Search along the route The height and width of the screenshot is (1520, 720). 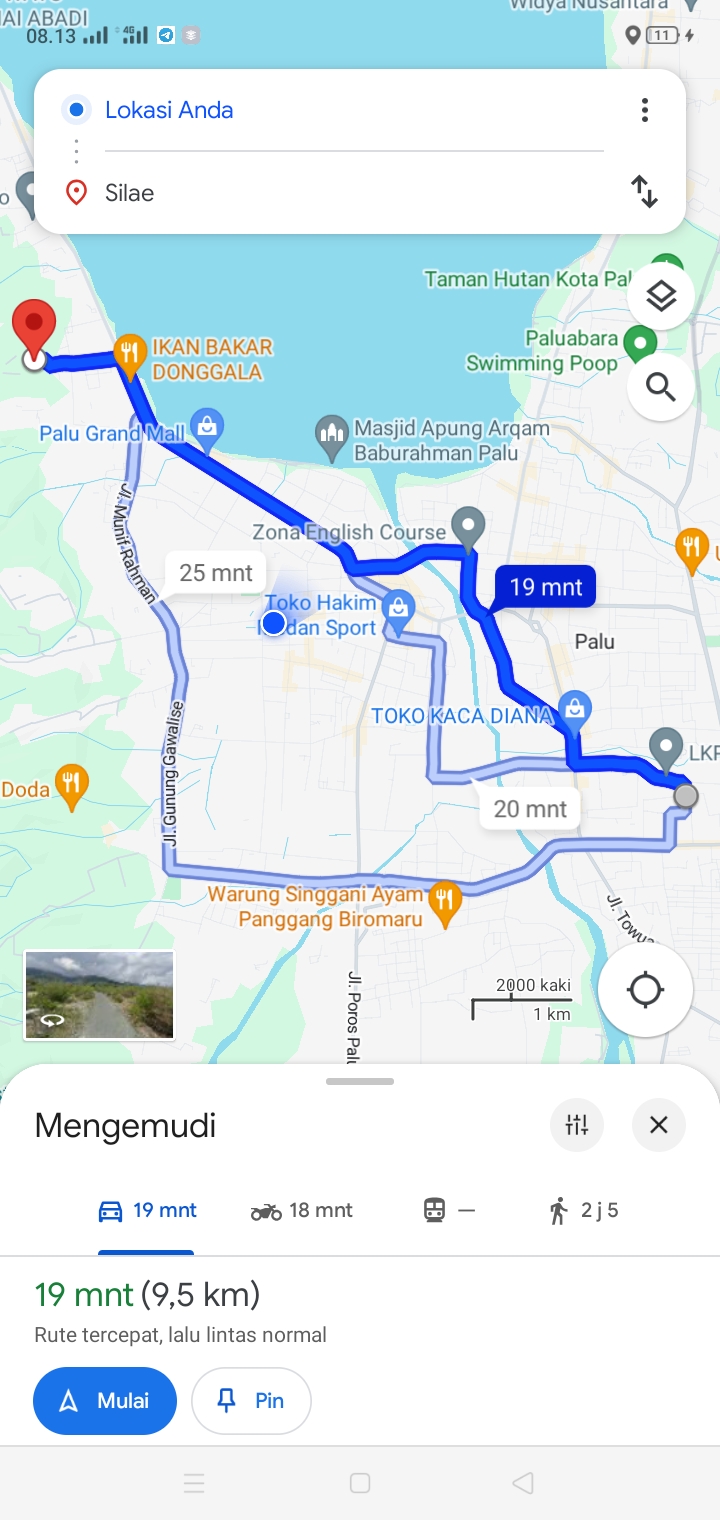pyautogui.click(x=661, y=386)
